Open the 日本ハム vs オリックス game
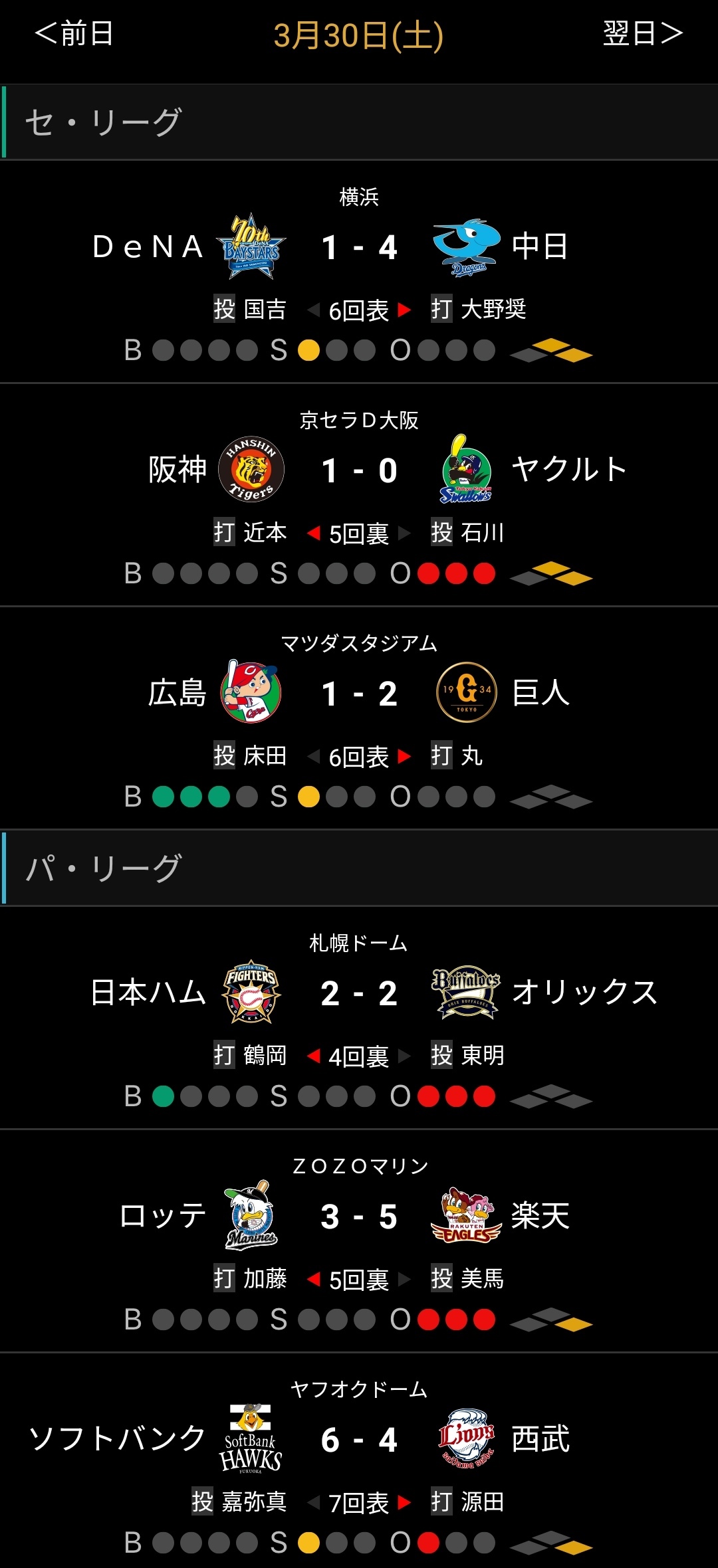 tap(359, 1018)
